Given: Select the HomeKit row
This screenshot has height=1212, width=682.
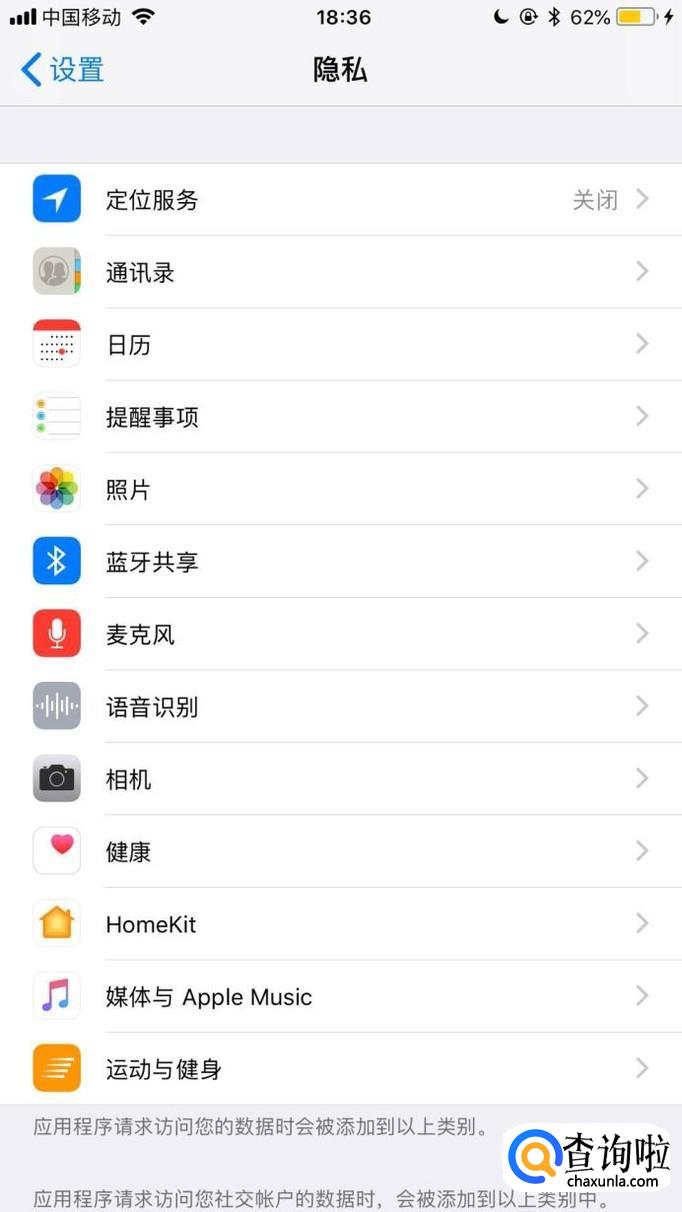Looking at the screenshot, I should [340, 924].
